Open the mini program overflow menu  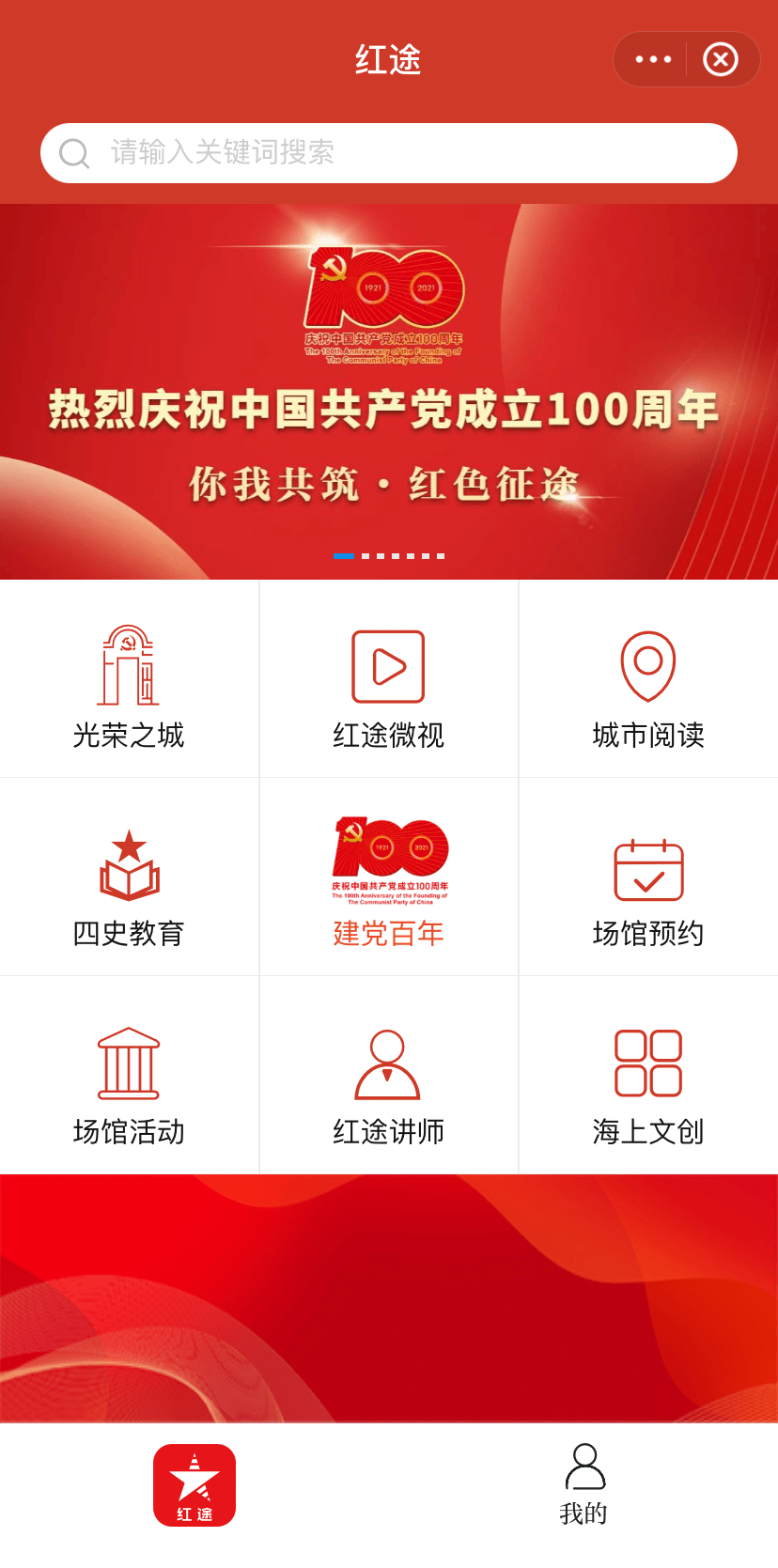coord(653,59)
